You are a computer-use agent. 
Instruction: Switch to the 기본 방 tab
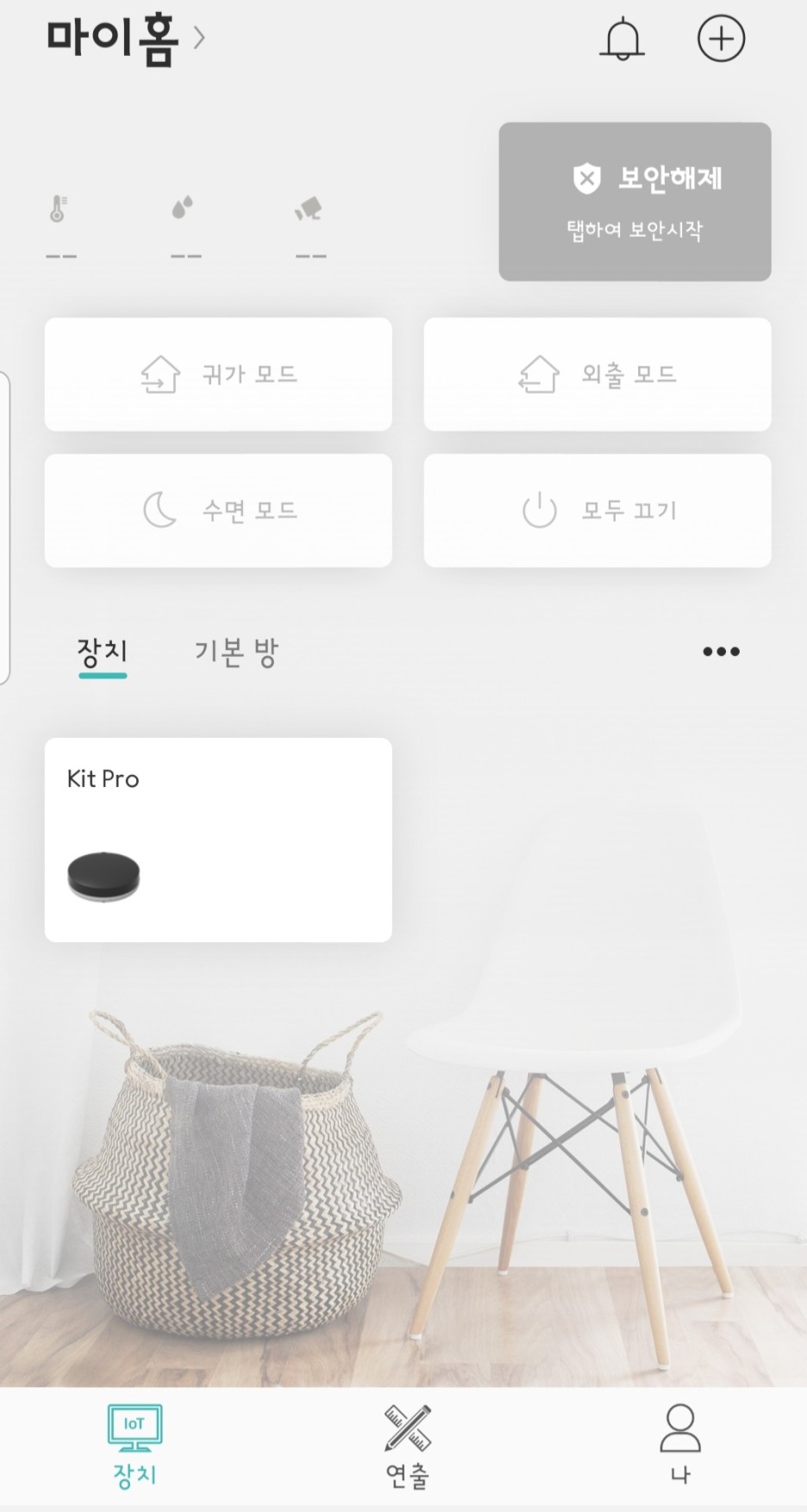pos(235,653)
